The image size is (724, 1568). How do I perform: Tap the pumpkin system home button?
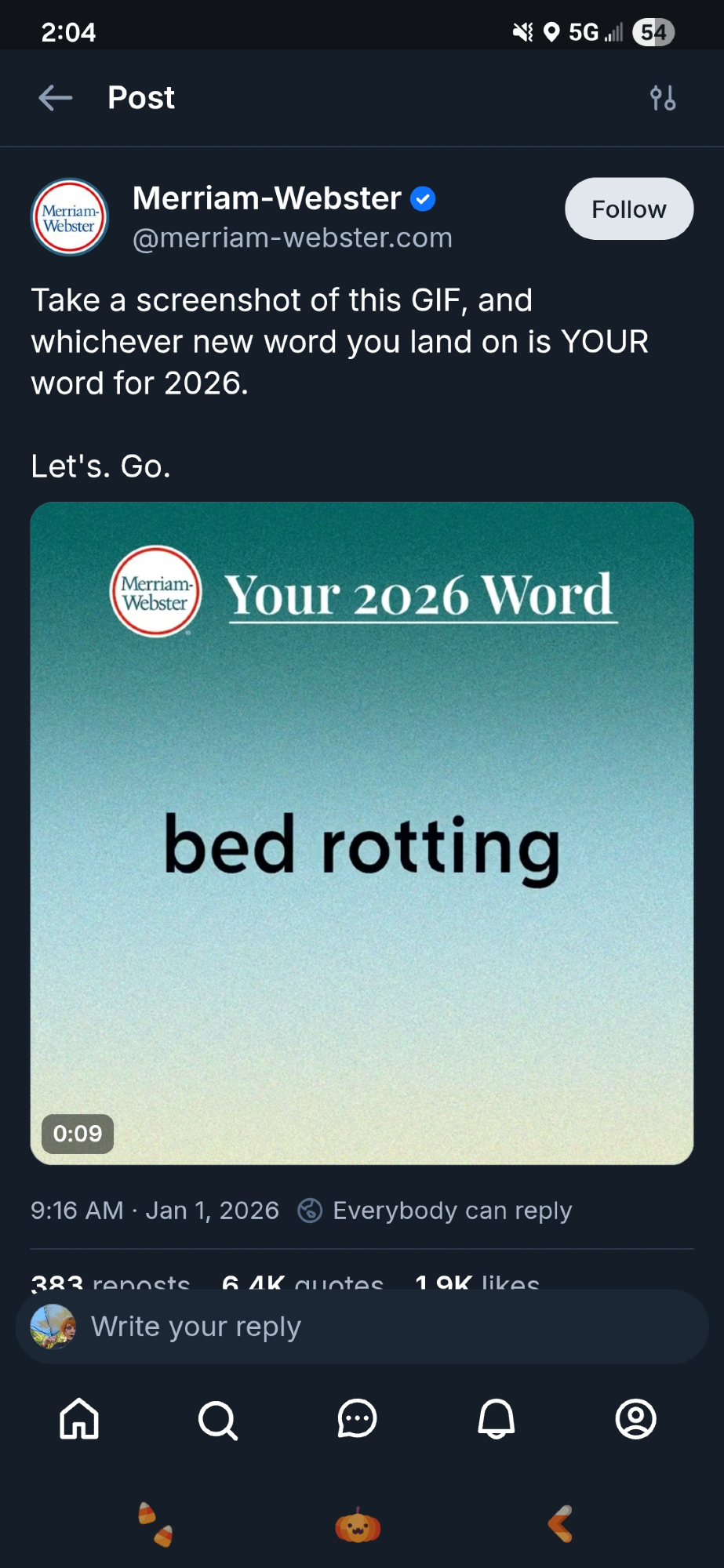pyautogui.click(x=358, y=1526)
